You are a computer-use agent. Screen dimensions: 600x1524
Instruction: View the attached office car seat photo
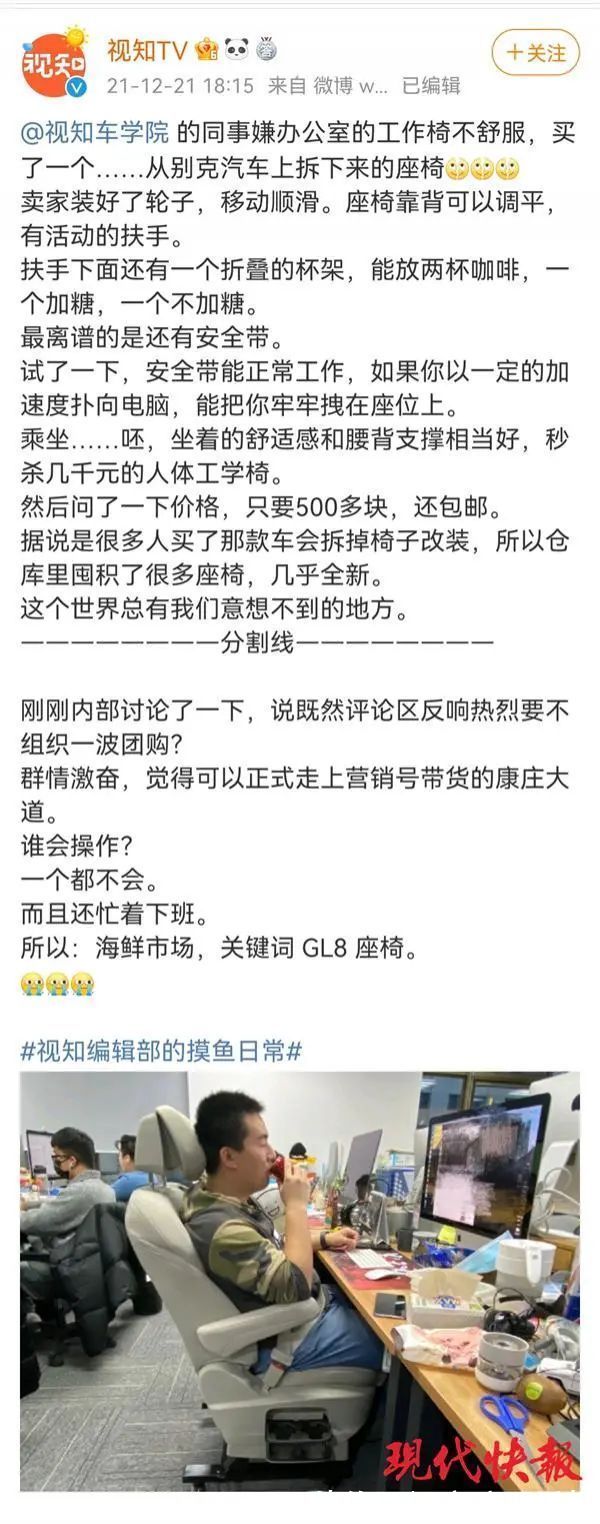(x=300, y=1280)
